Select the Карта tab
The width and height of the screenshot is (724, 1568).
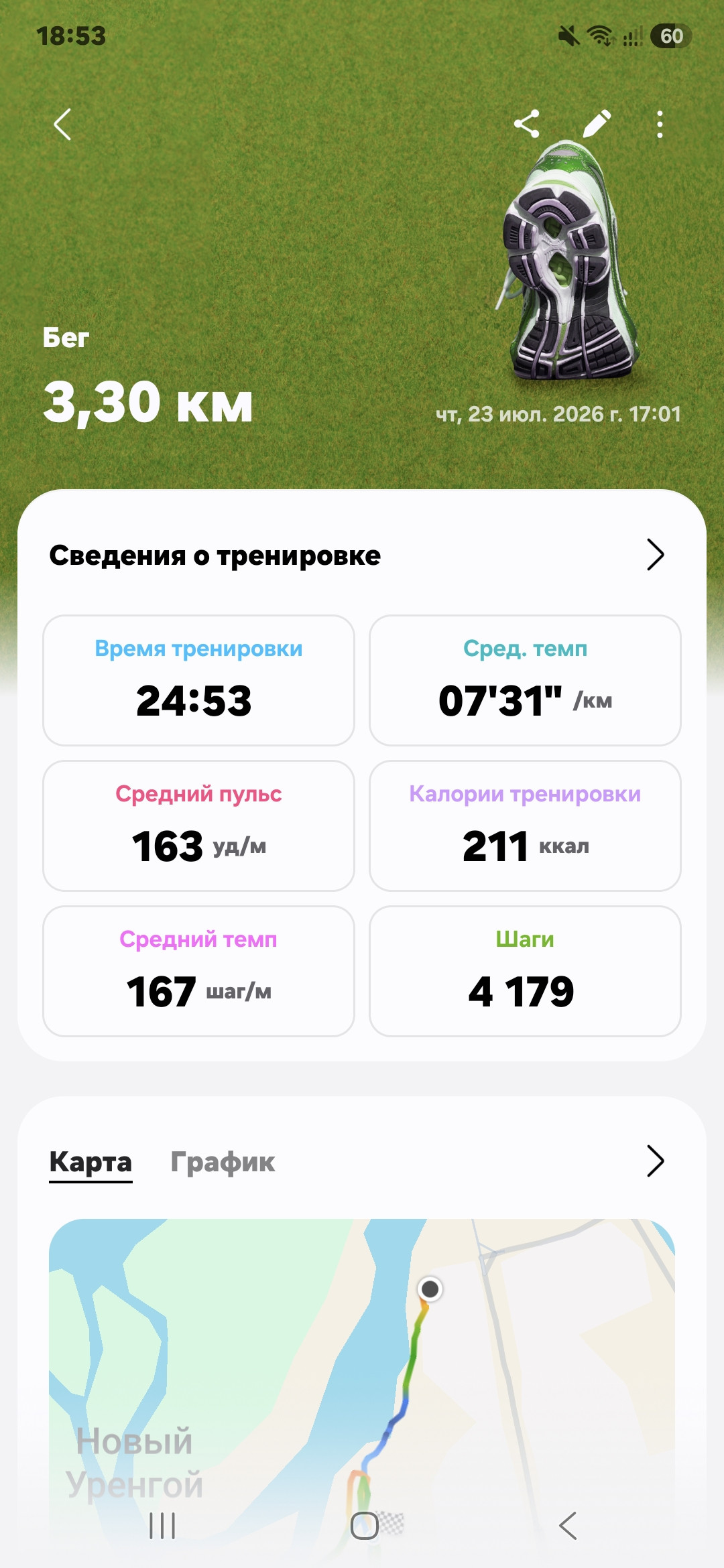pyautogui.click(x=90, y=1162)
